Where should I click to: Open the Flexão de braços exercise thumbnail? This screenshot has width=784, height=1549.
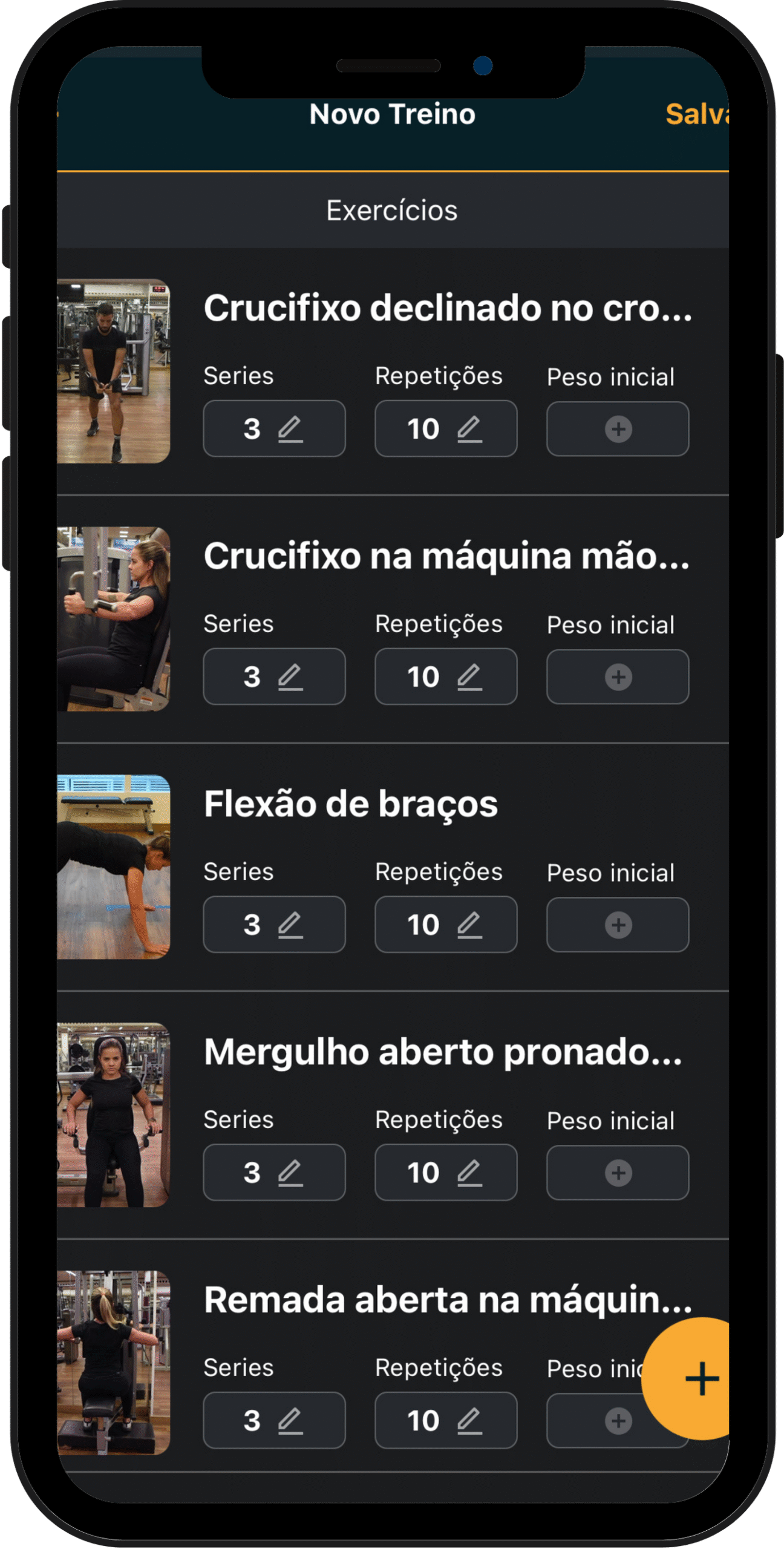click(114, 867)
